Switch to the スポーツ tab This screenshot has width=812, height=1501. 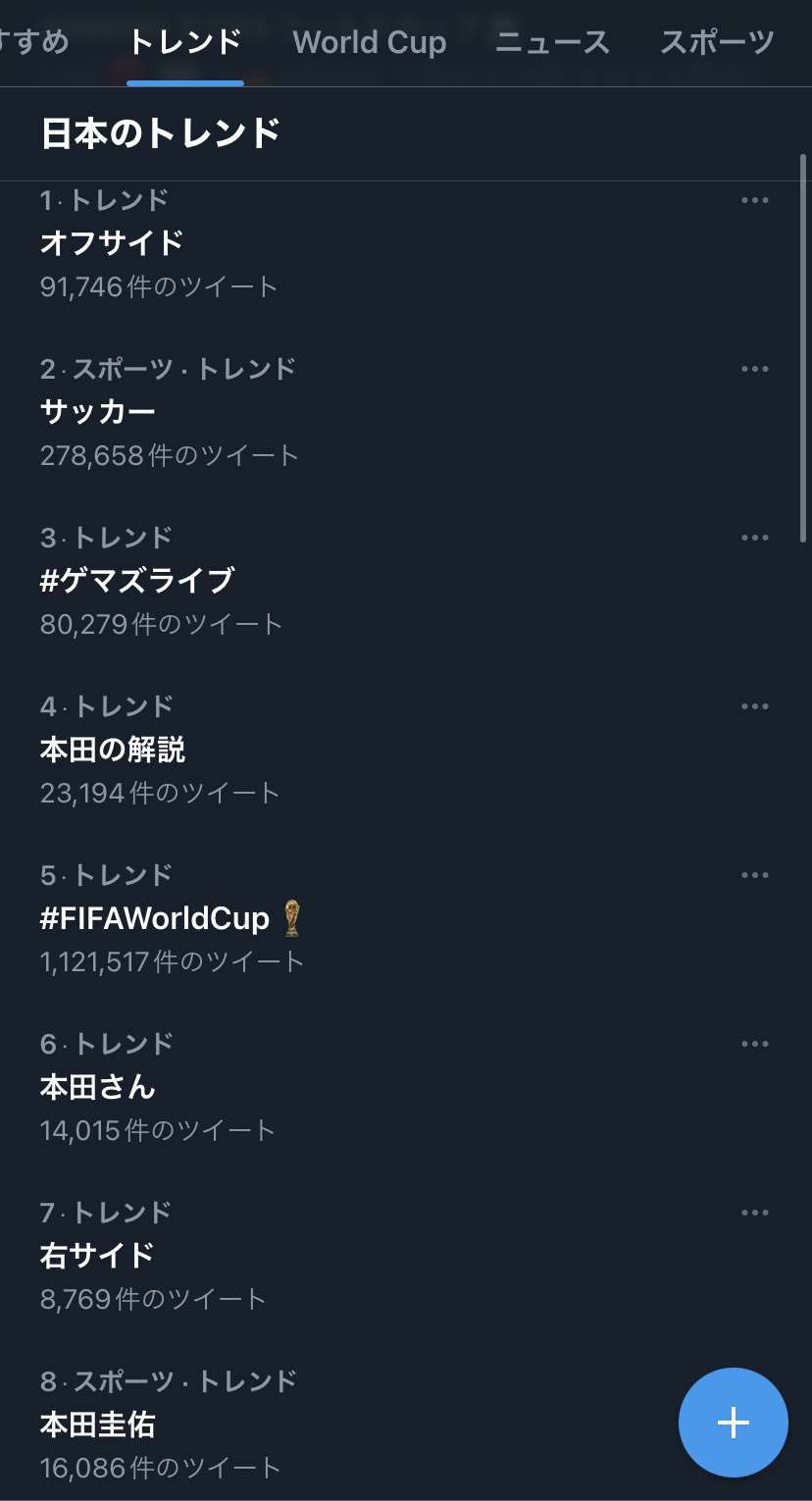coord(717,42)
